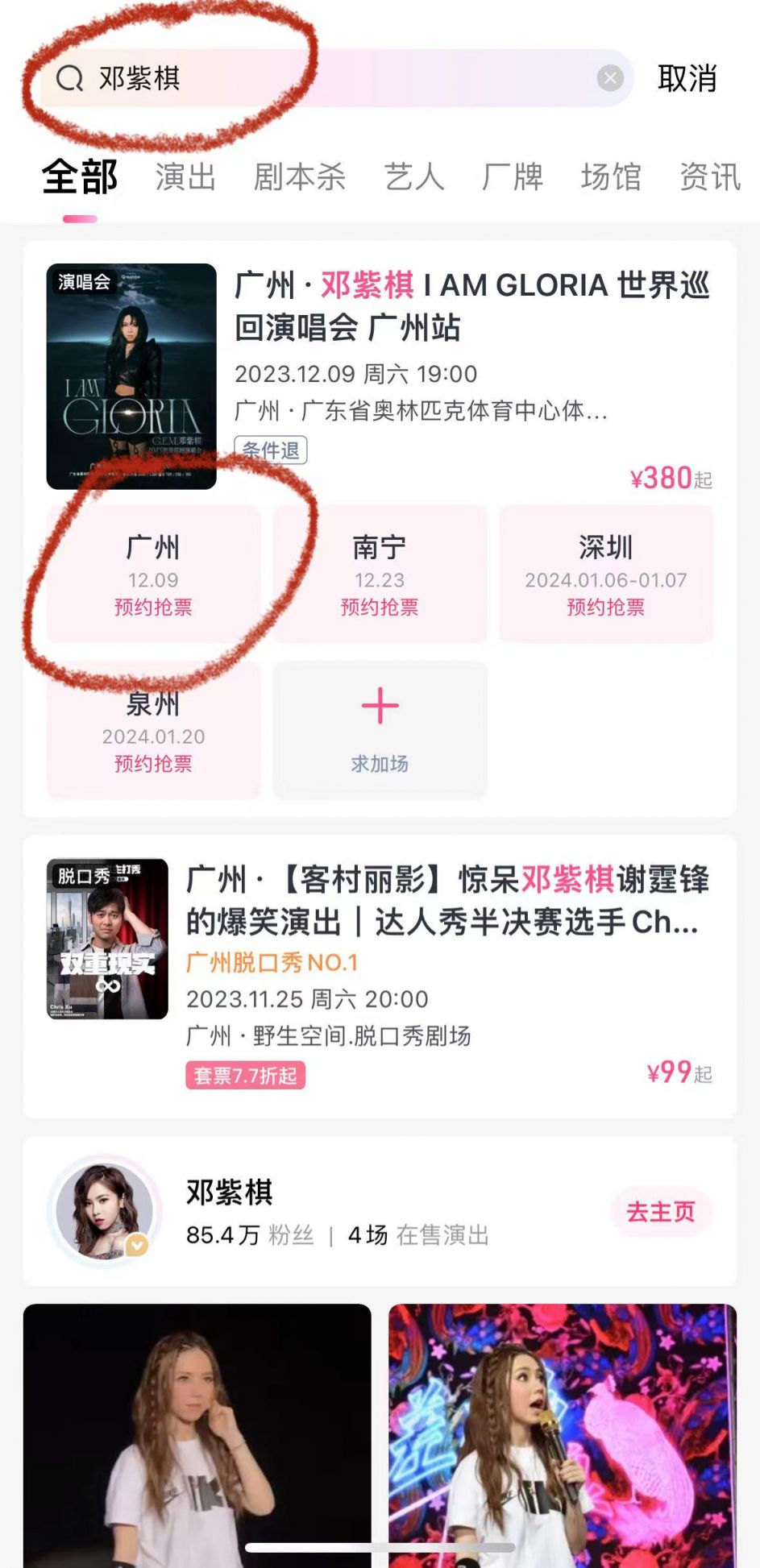Tap 求加场 to request another show
Viewport: 760px width, 1568px height.
(380, 730)
